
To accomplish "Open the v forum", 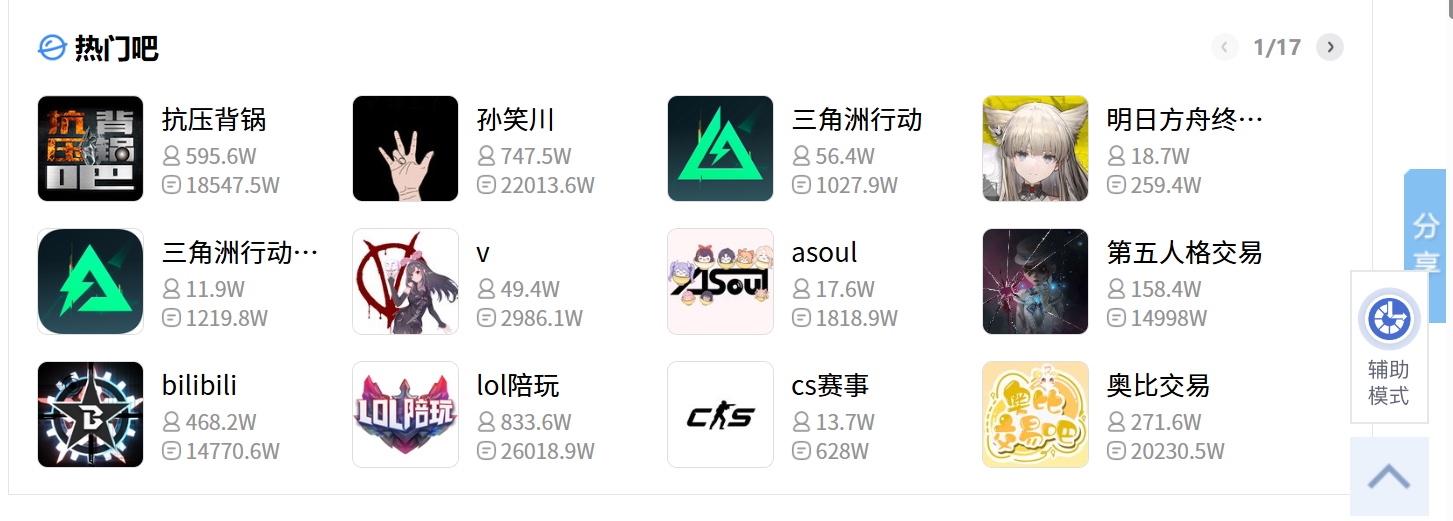I will [483, 253].
